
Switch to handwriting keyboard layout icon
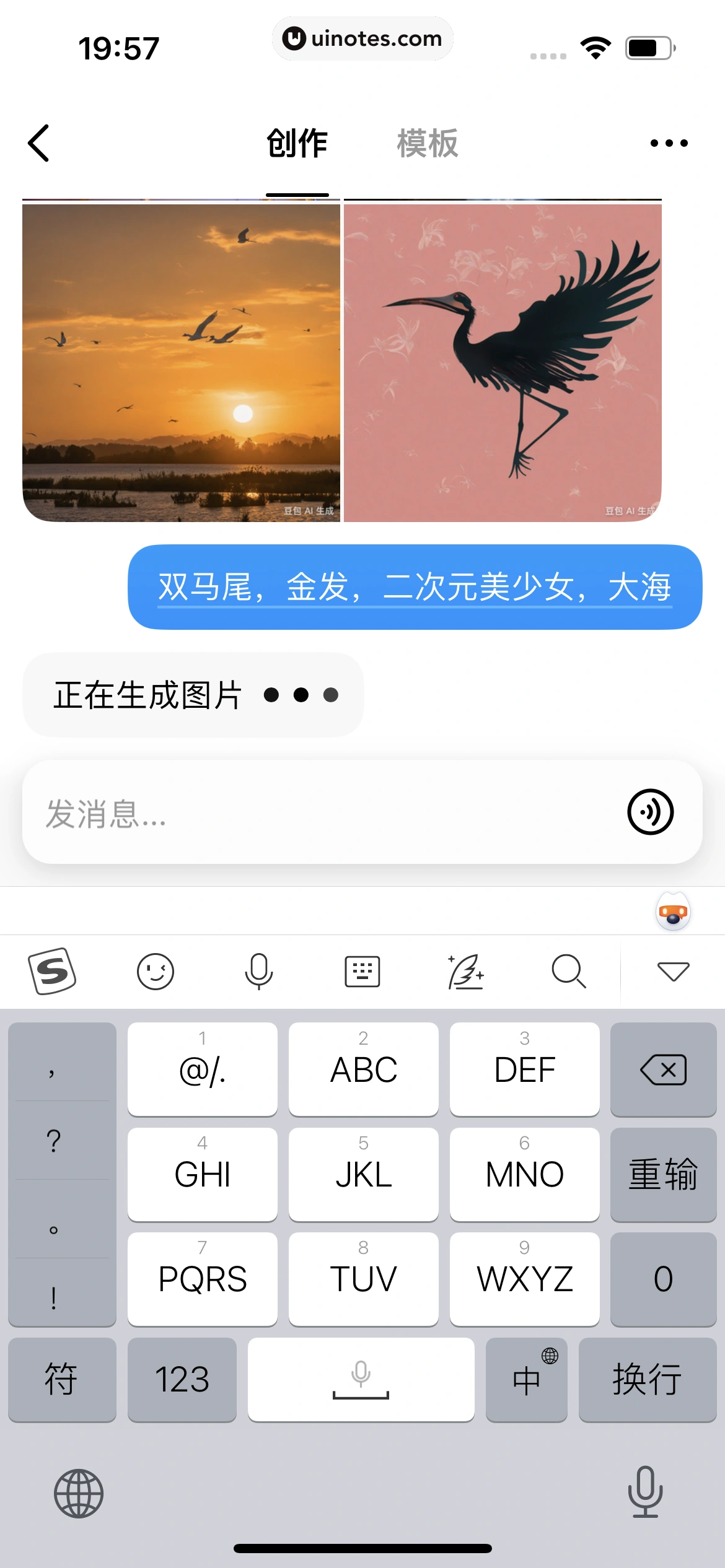362,971
